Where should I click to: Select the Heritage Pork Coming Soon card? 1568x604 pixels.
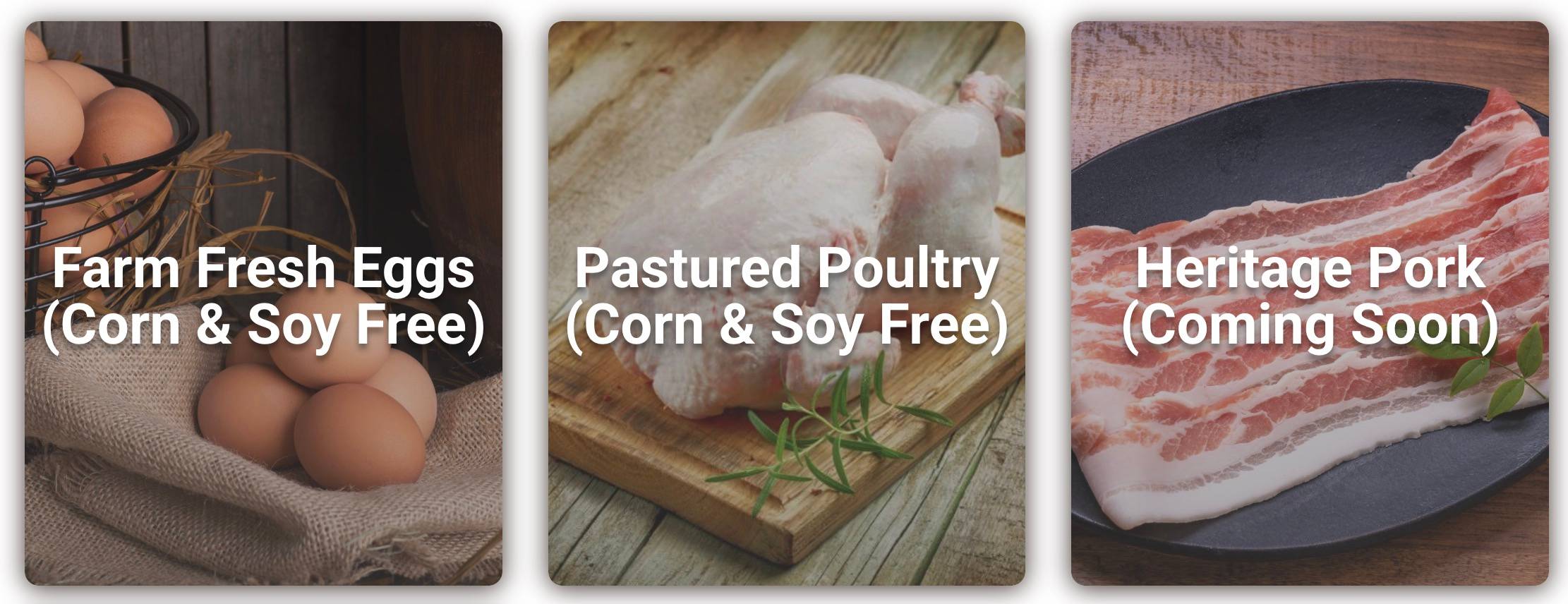tap(1310, 302)
